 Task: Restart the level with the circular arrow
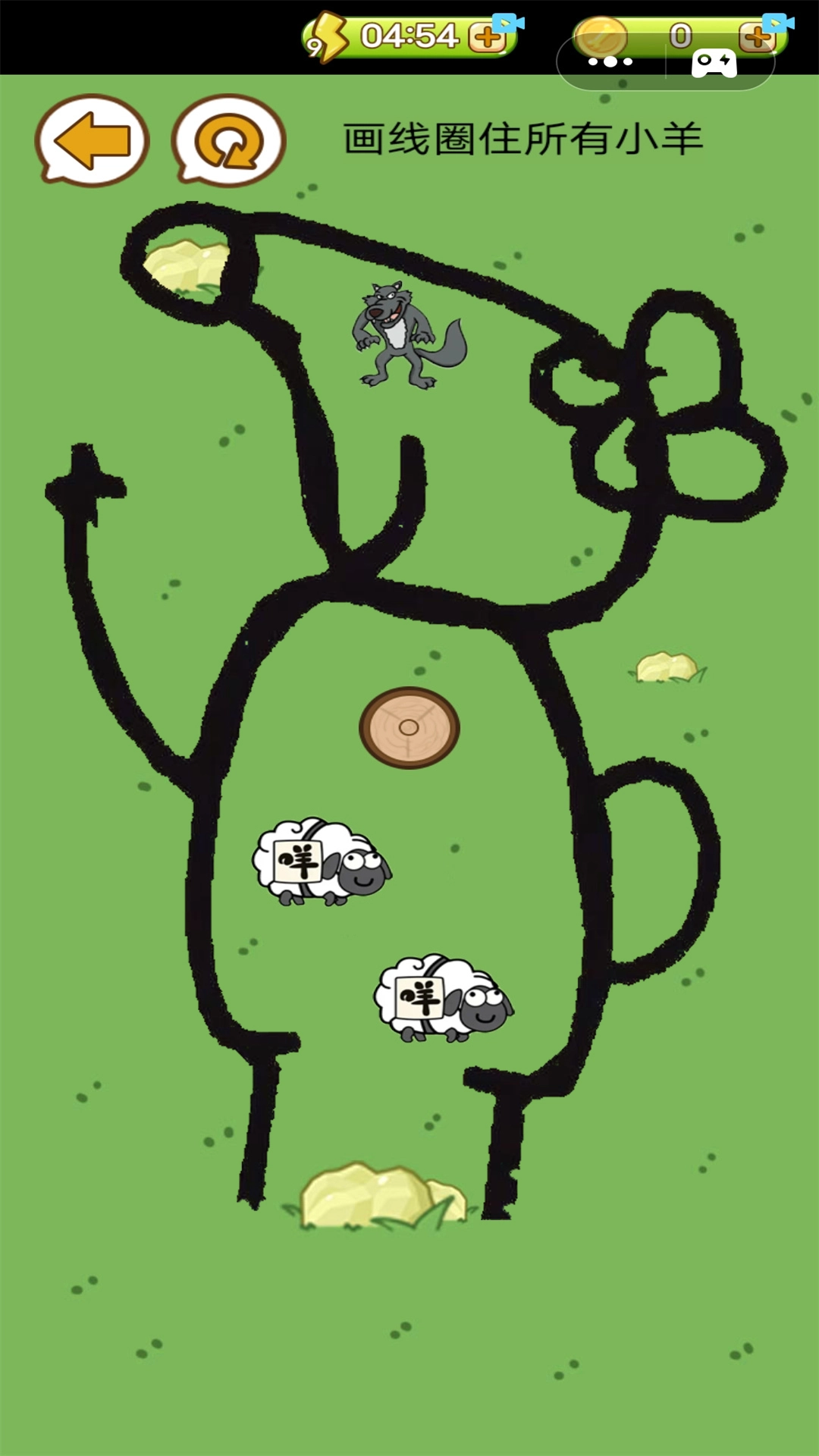(x=229, y=141)
